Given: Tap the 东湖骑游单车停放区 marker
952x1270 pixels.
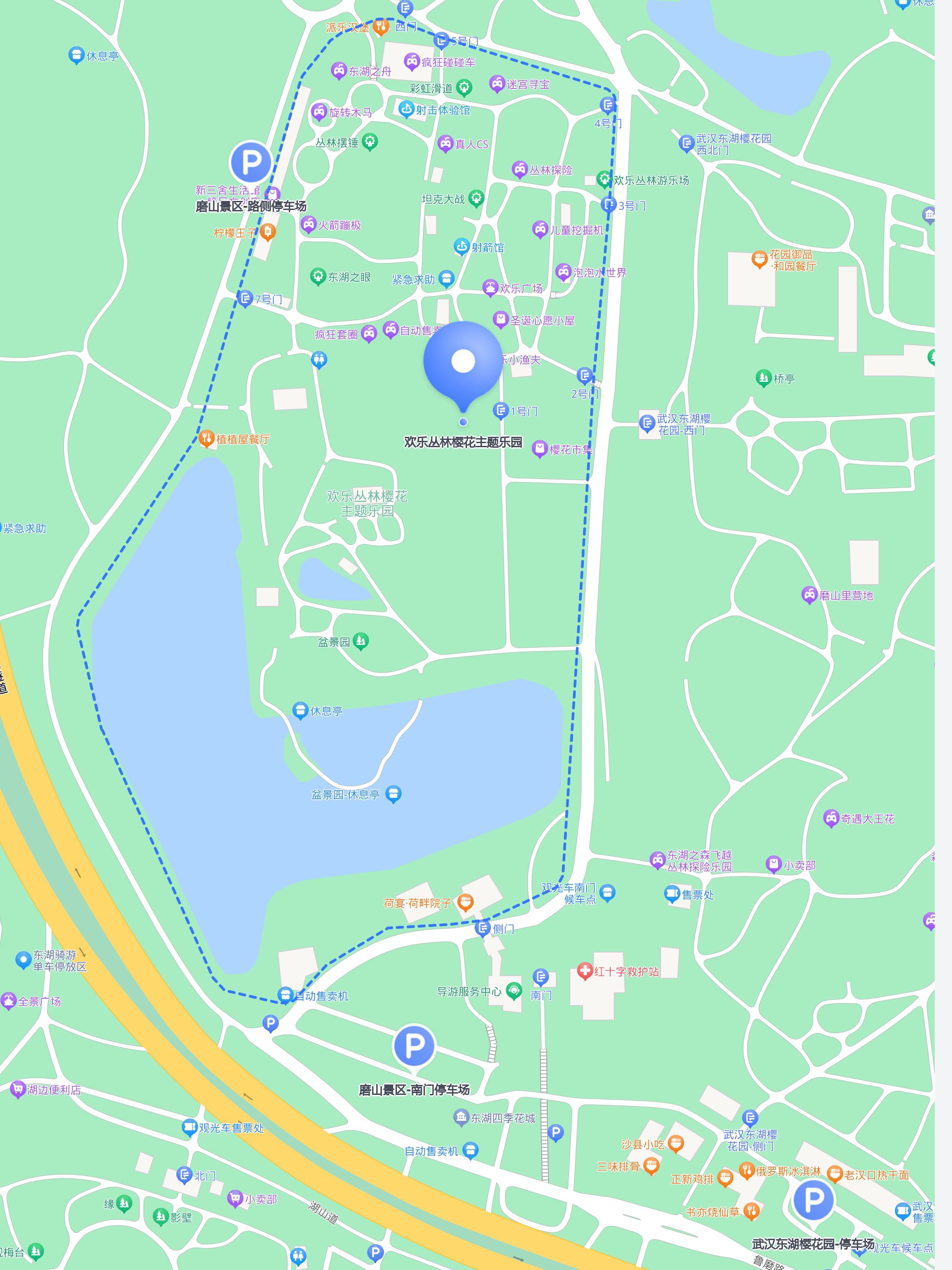Looking at the screenshot, I should 23,959.
